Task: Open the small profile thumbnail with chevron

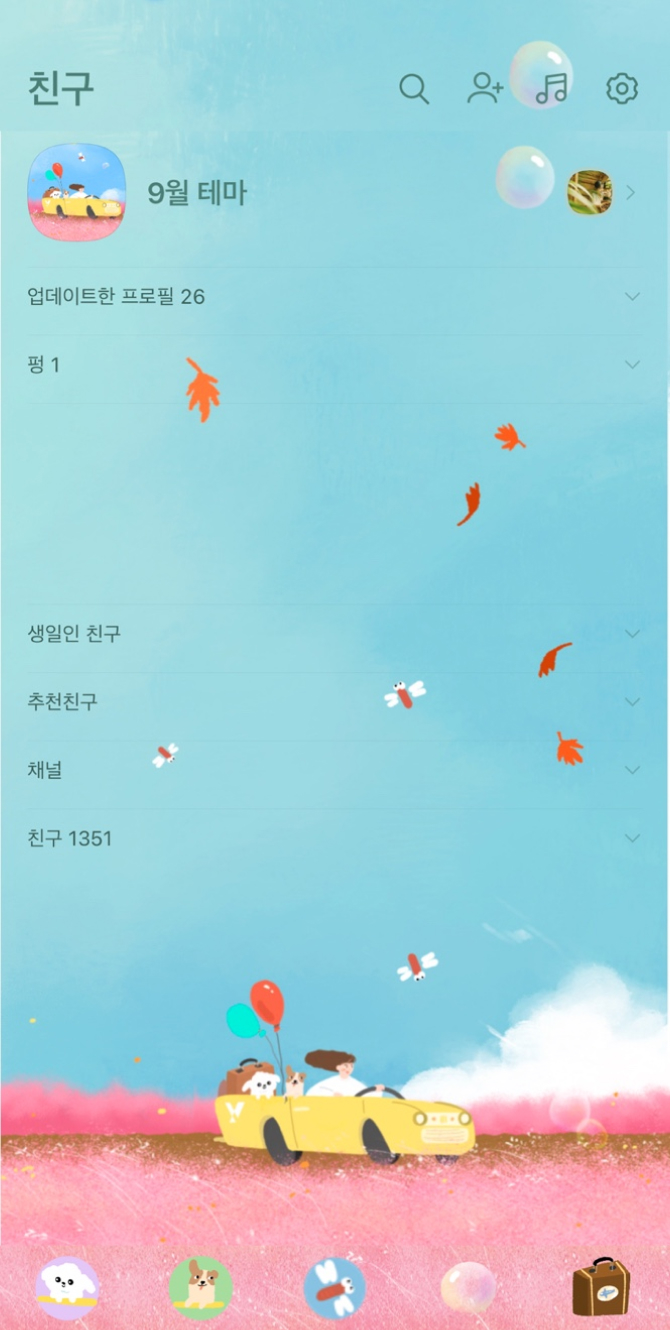Action: (x=591, y=193)
